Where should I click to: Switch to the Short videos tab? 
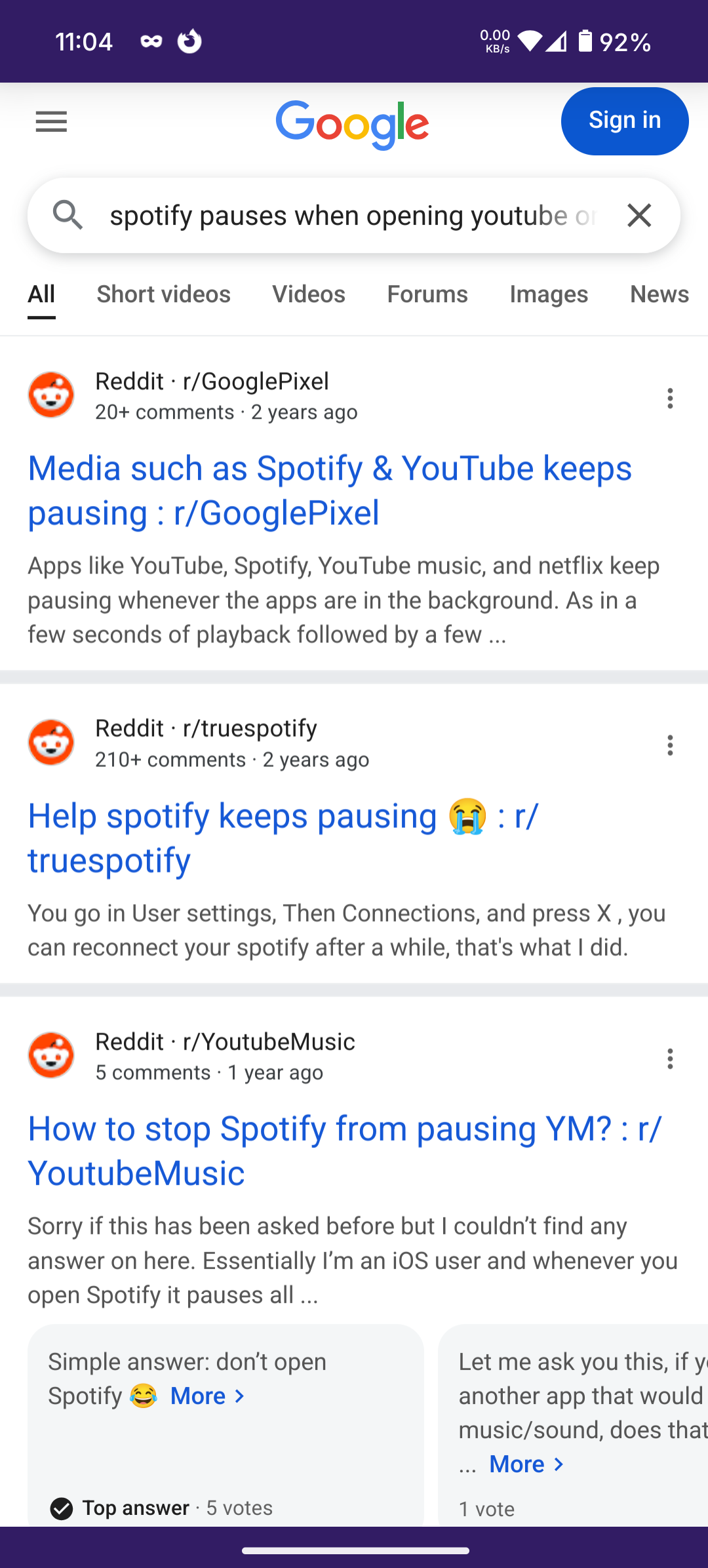(x=163, y=294)
